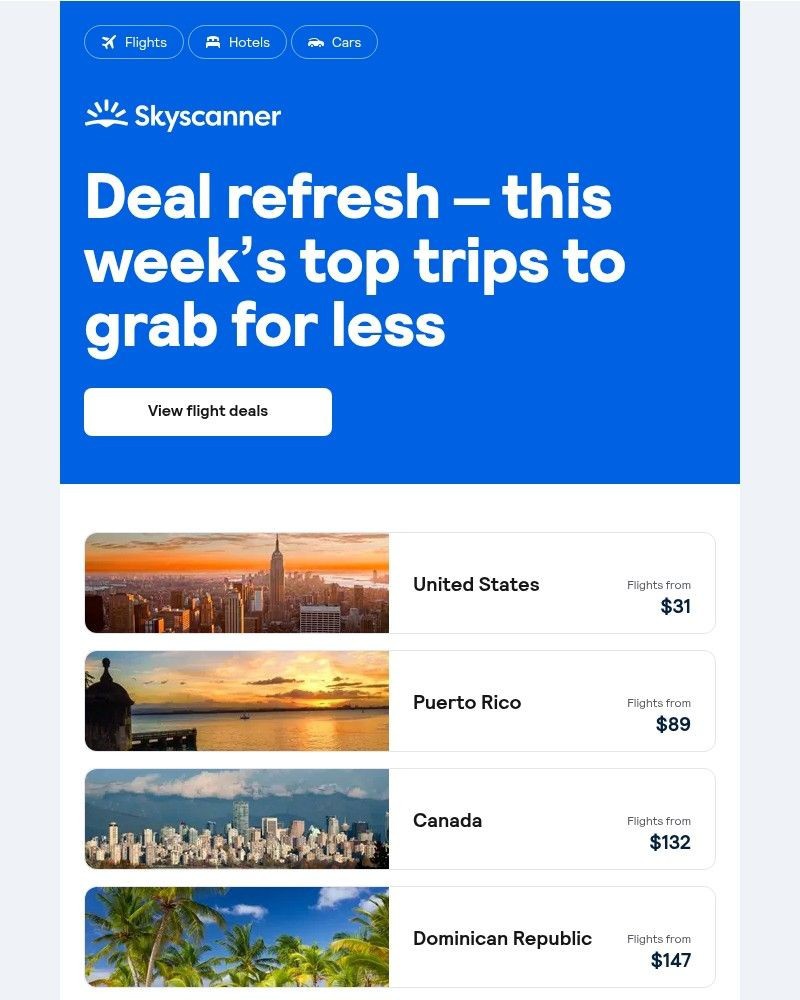Open the Cars navigation pill

(334, 42)
